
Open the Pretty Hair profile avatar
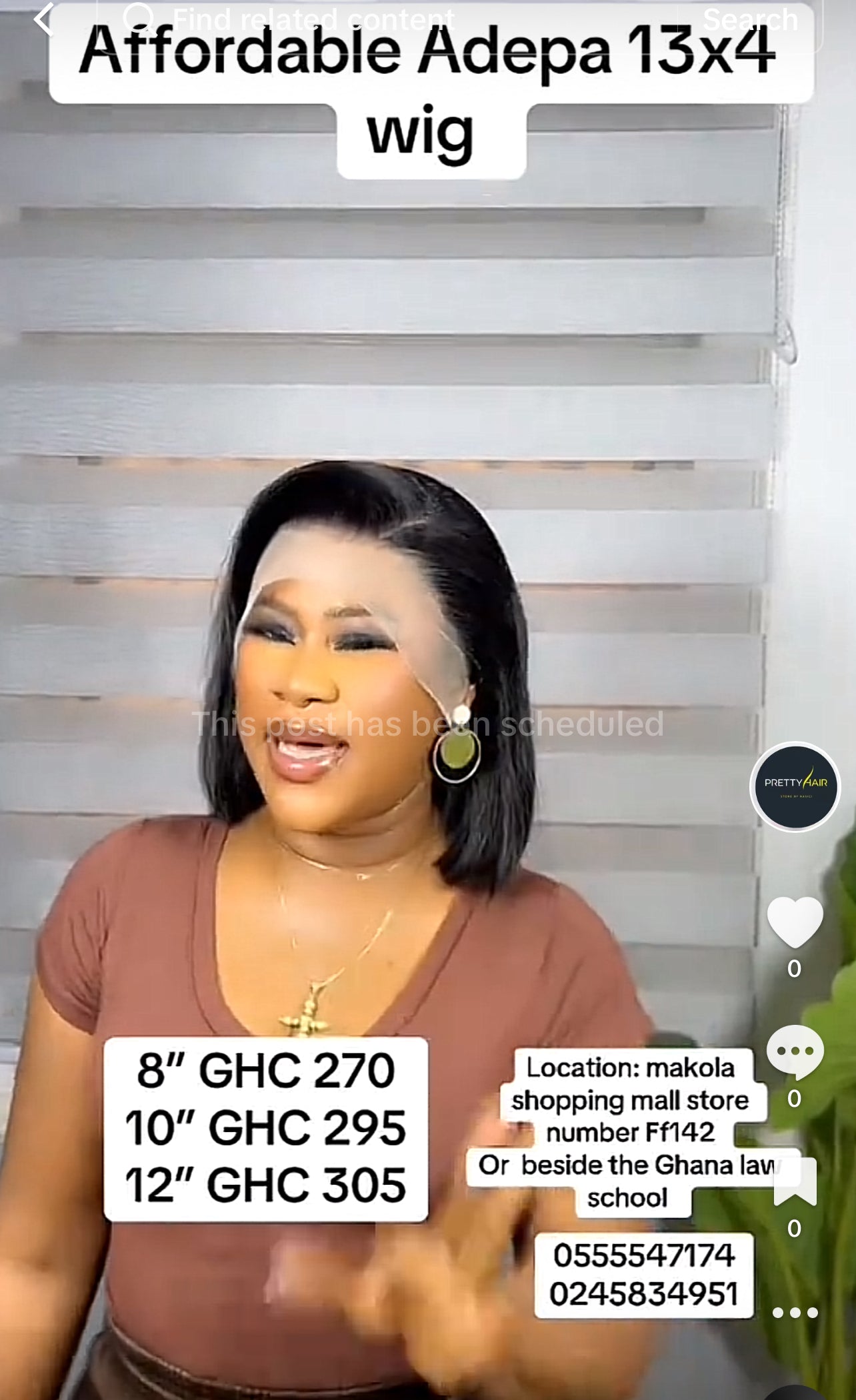tap(795, 786)
